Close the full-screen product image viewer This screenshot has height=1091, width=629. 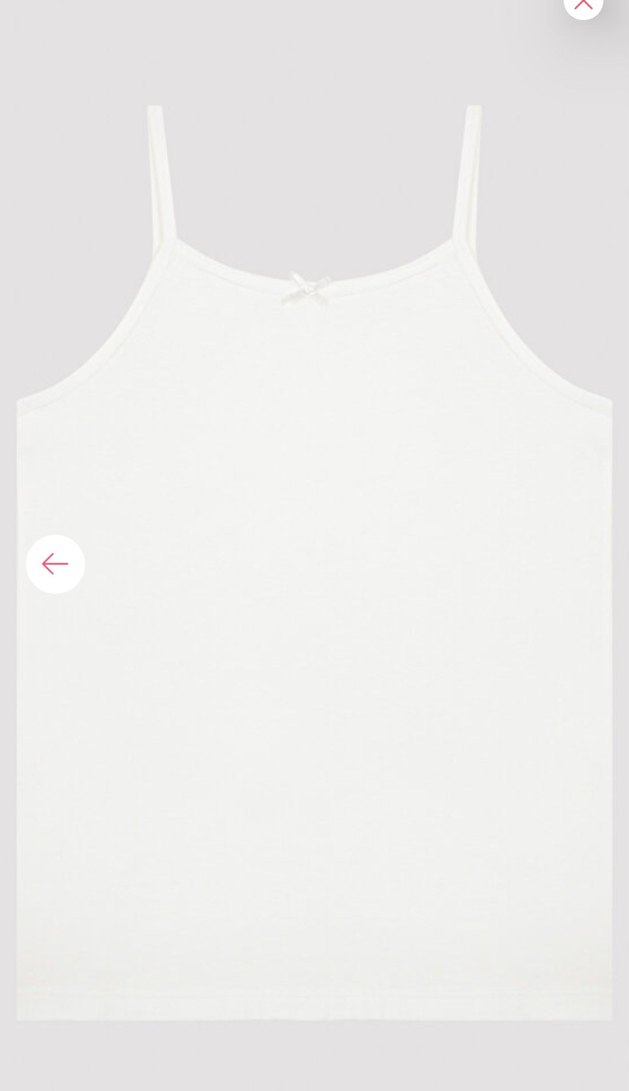(583, 5)
